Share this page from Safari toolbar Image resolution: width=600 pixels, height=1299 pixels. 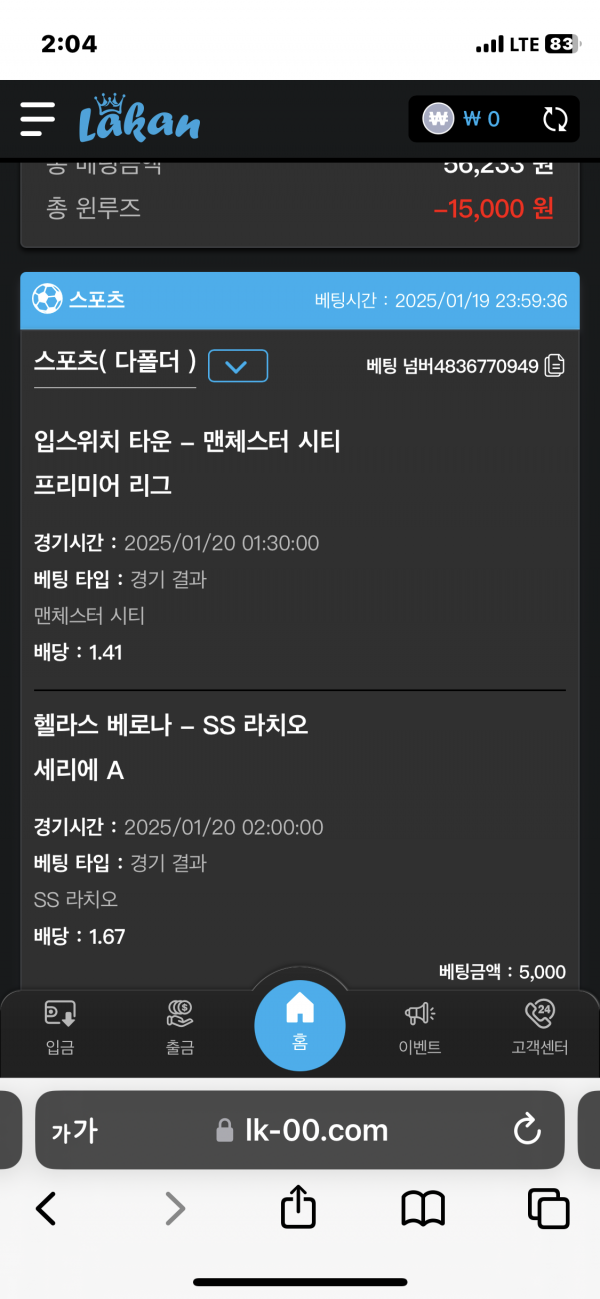298,1207
